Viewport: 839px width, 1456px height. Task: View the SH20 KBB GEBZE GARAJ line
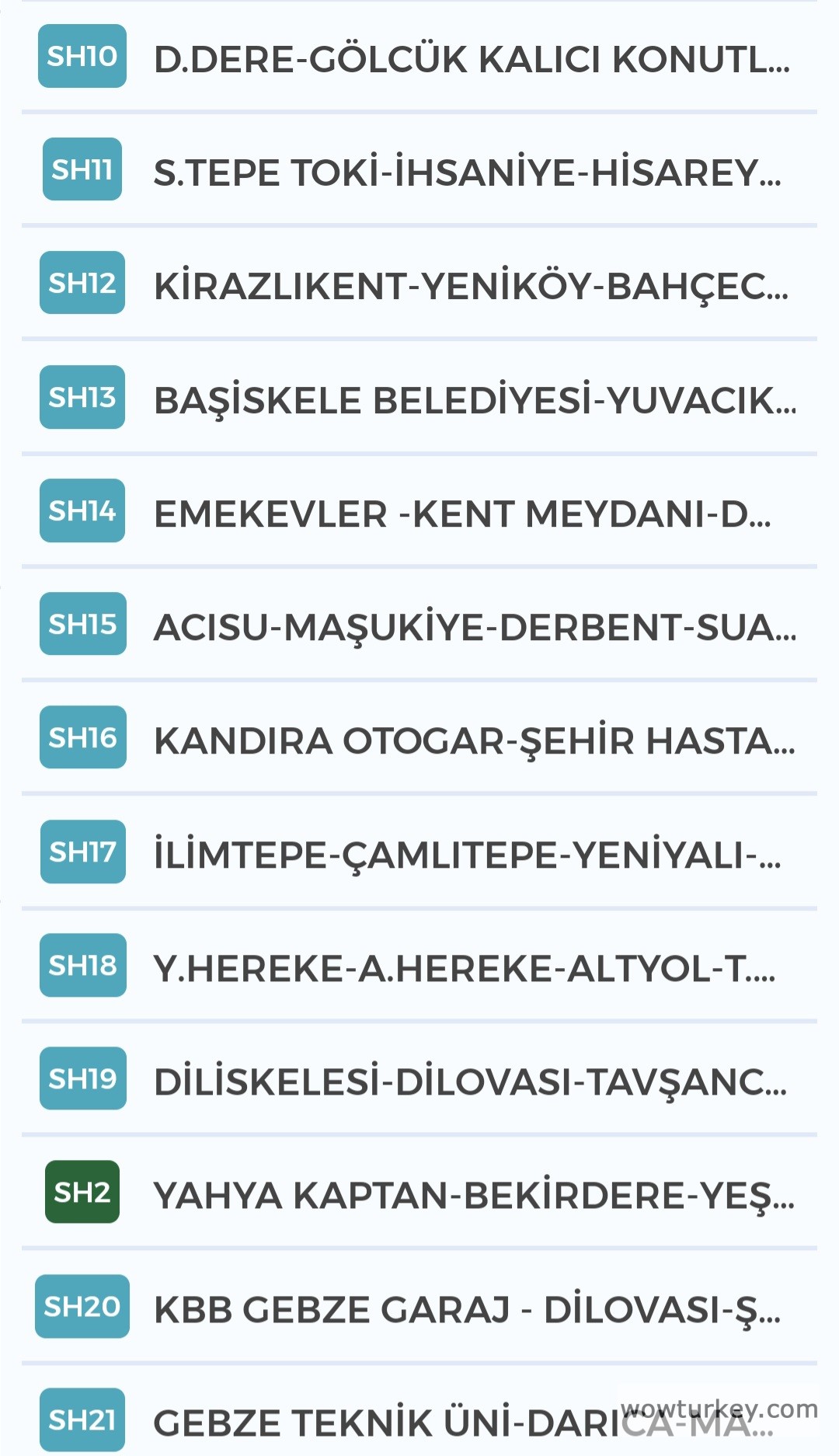click(x=419, y=1308)
